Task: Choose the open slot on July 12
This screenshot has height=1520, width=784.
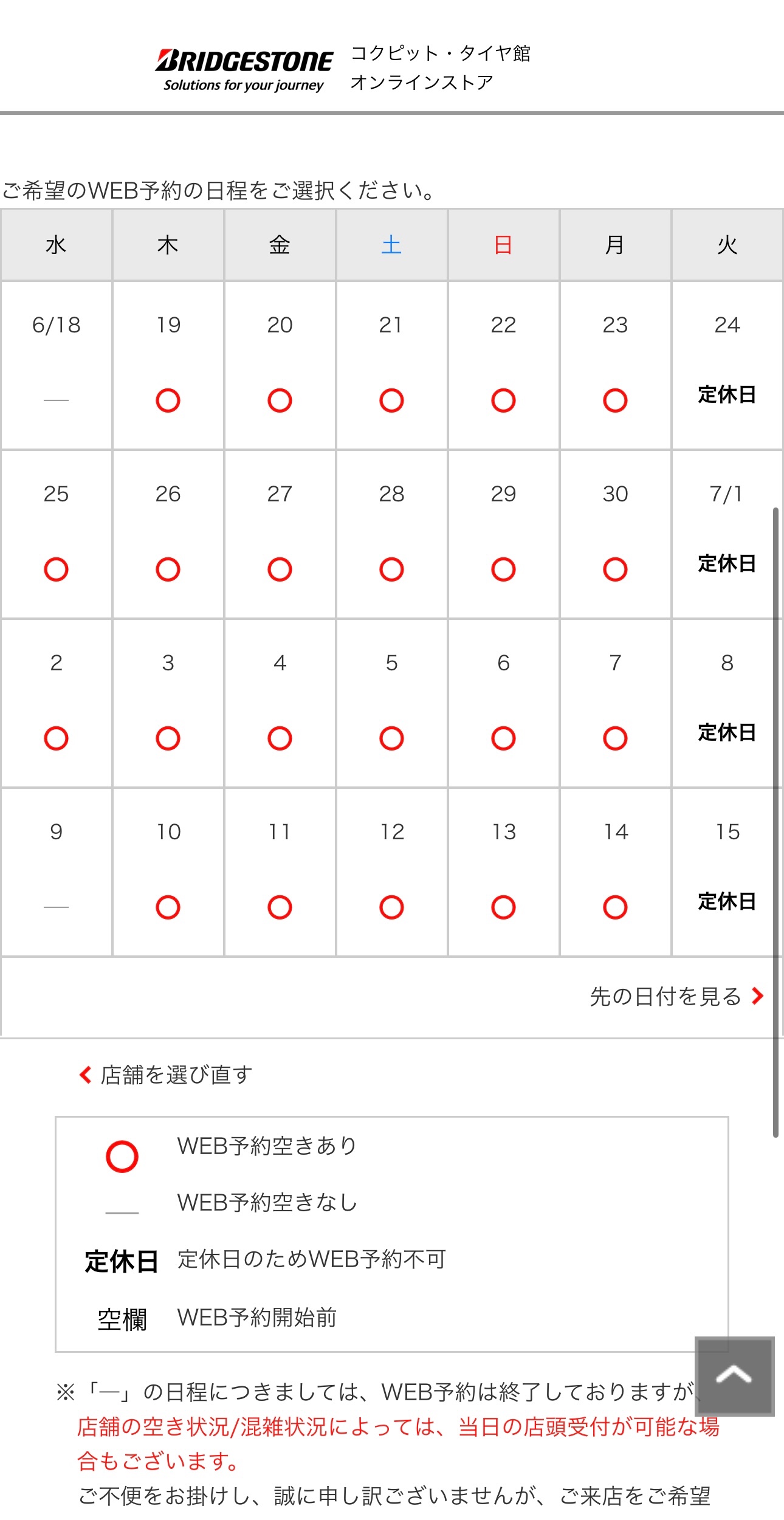Action: pyautogui.click(x=391, y=907)
